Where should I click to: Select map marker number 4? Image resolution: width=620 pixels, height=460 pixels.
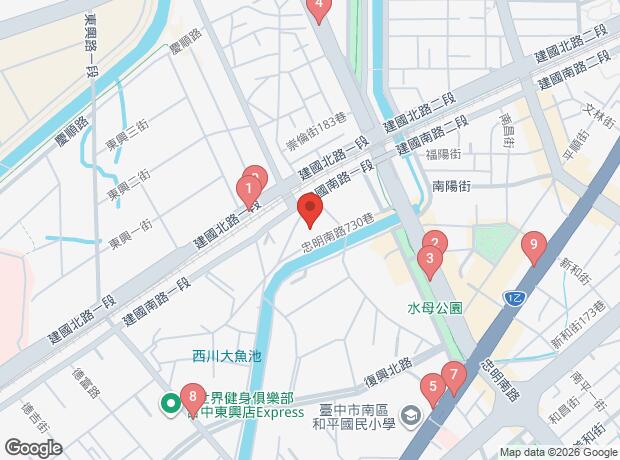pos(319,9)
